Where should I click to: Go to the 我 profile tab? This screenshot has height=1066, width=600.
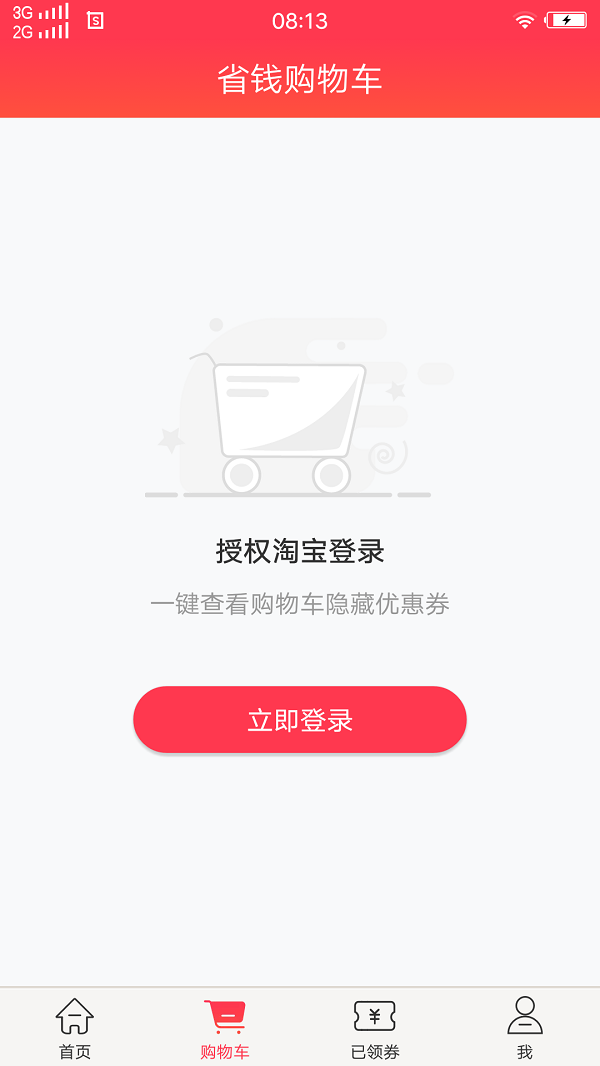click(525, 1027)
